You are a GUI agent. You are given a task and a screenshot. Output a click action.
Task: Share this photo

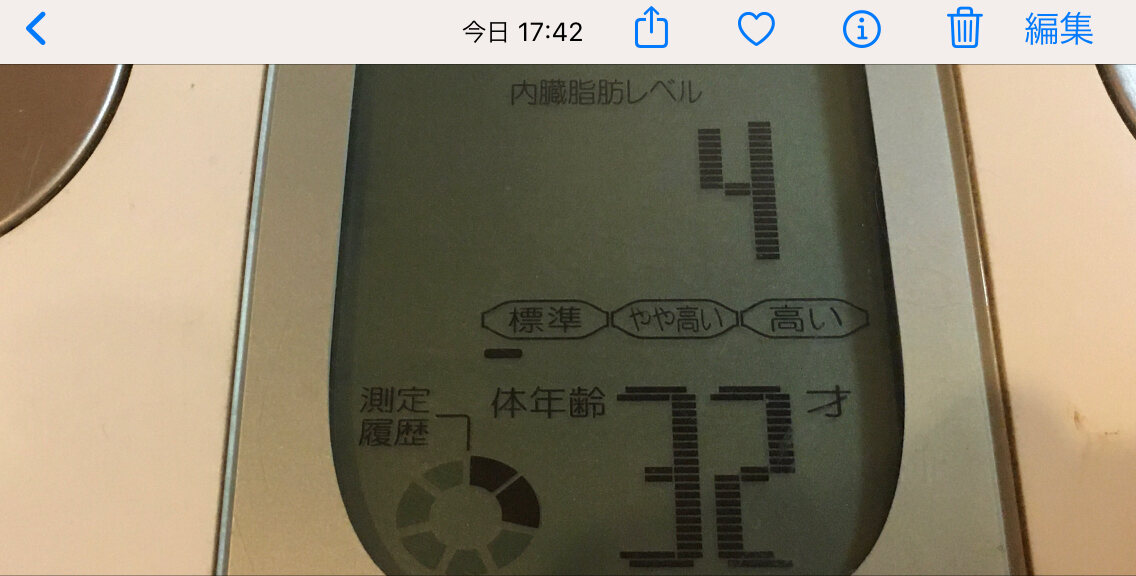pos(651,29)
